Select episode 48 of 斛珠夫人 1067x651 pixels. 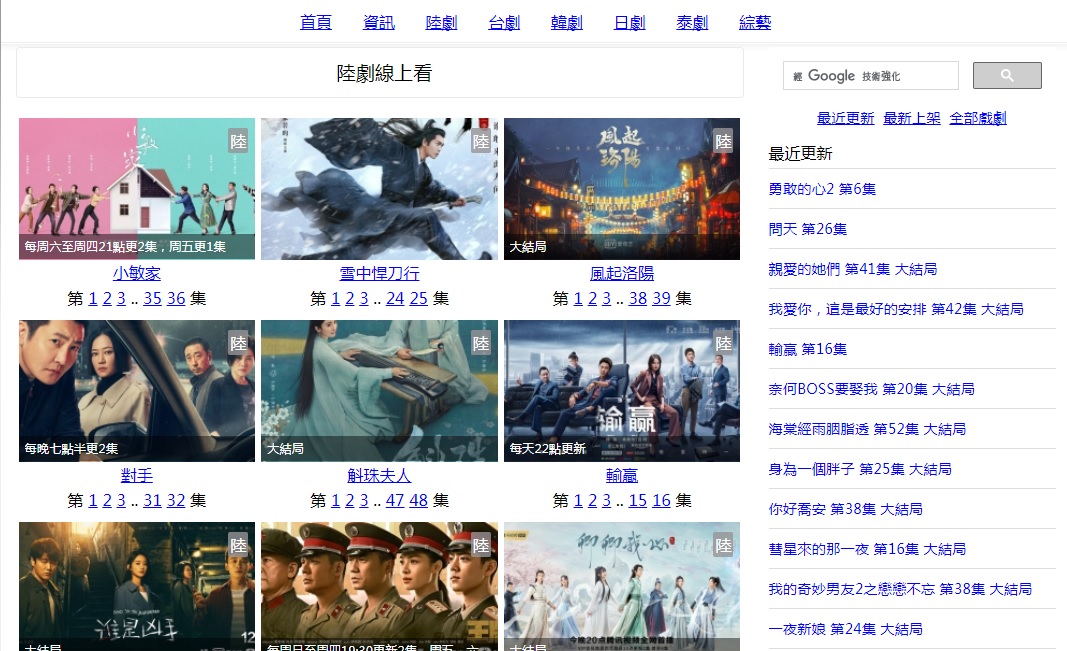[x=418, y=500]
